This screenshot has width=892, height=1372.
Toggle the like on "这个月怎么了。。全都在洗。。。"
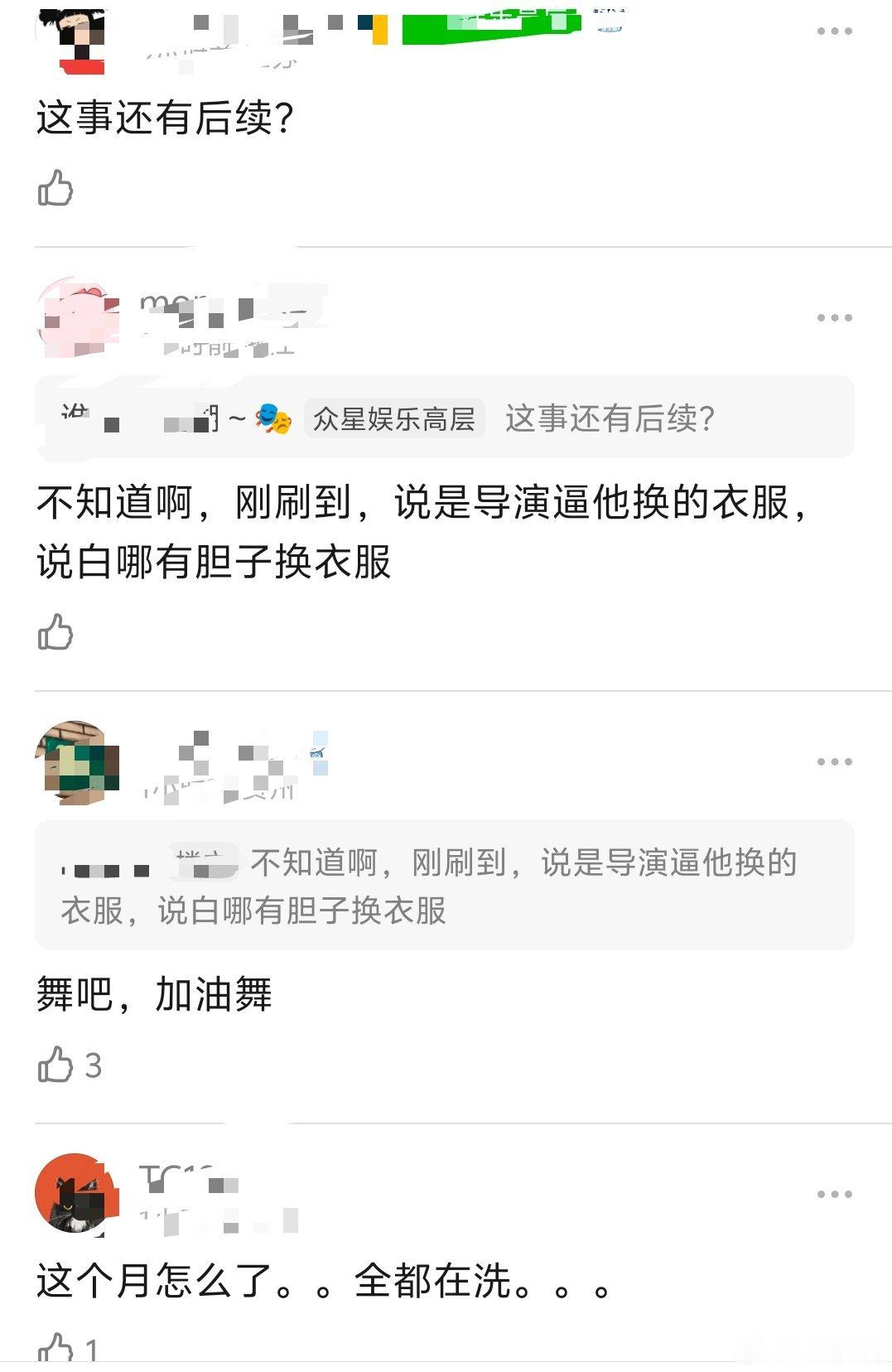point(55,1347)
